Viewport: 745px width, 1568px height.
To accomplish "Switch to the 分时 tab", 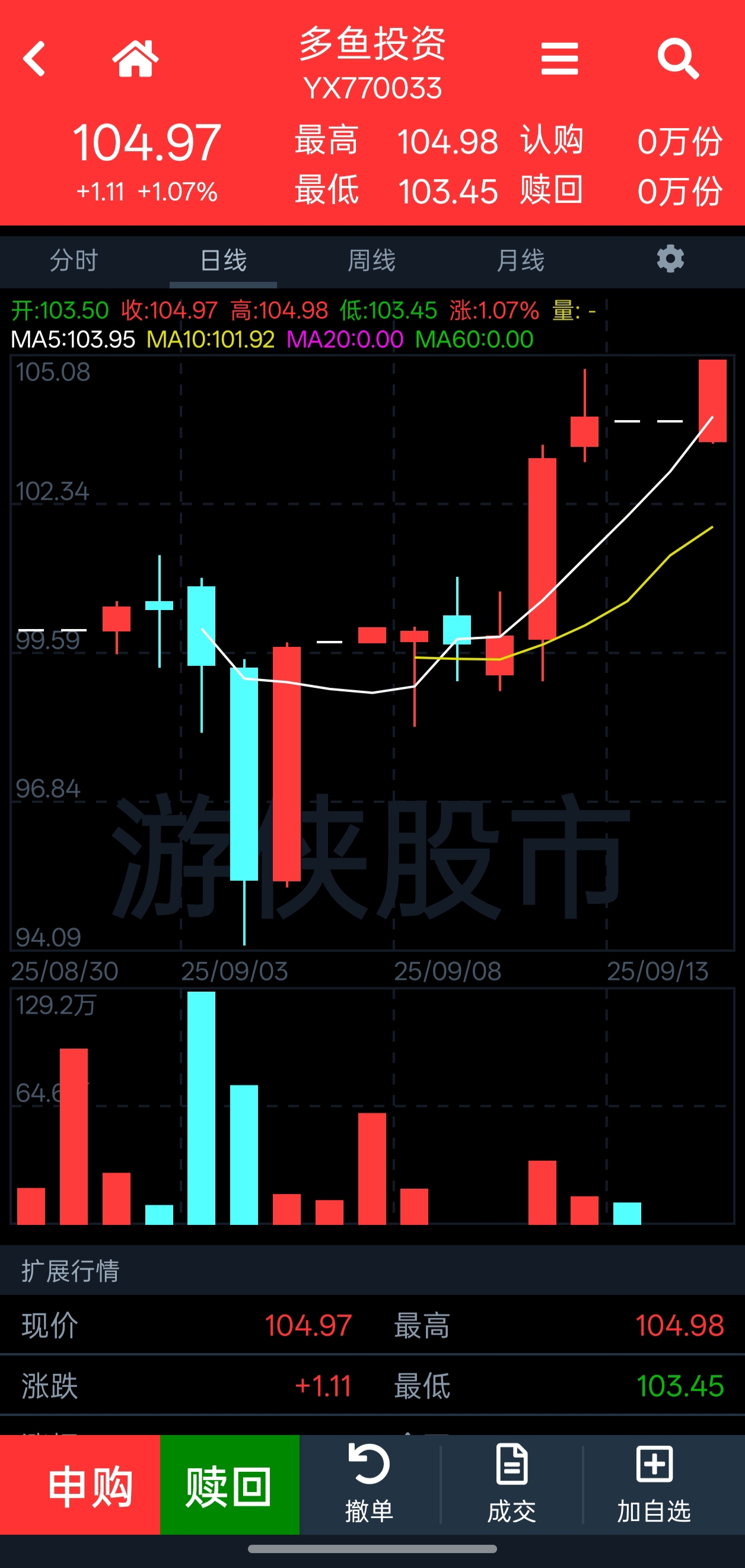I will [x=74, y=261].
